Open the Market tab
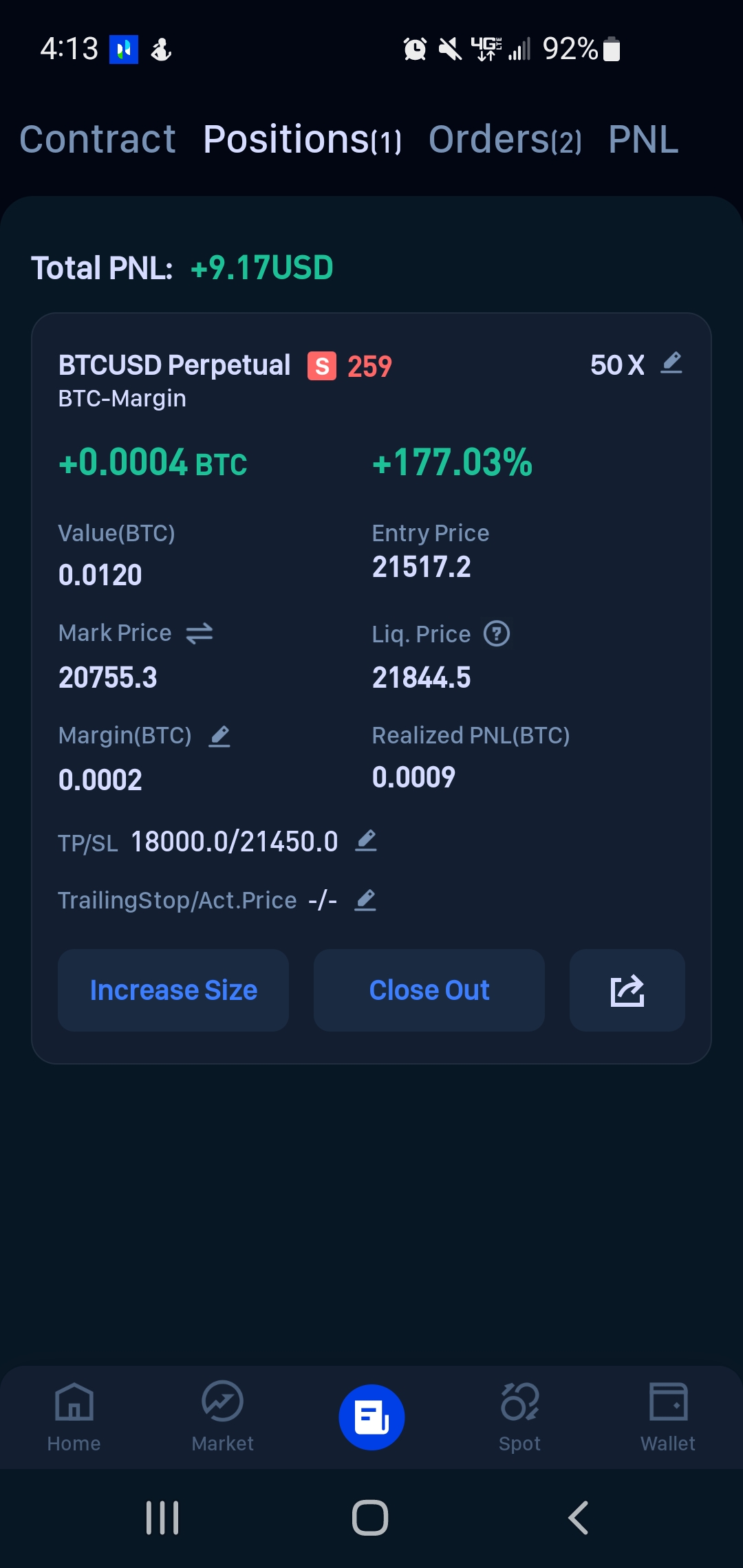 [x=223, y=1417]
